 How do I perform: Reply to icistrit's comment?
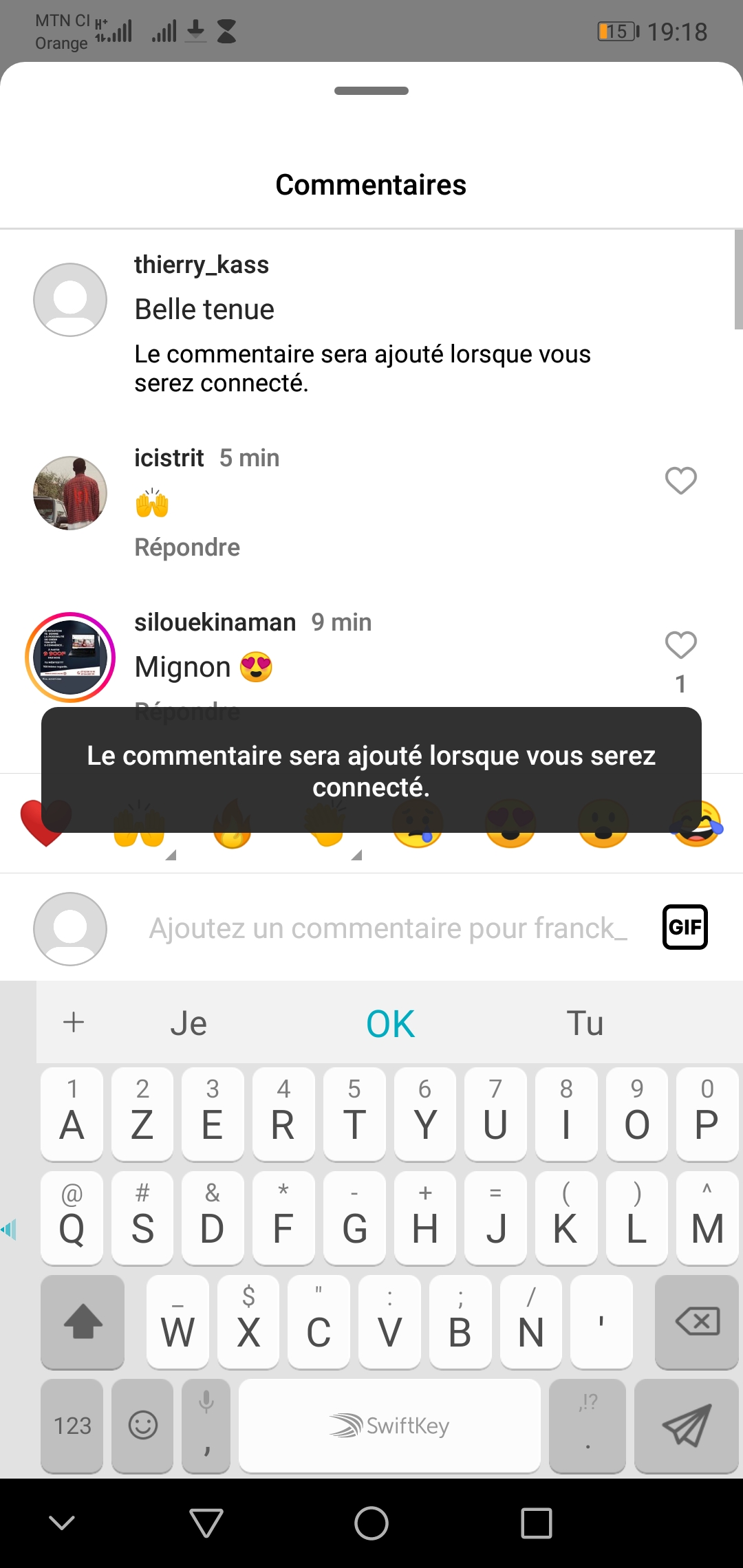point(187,547)
